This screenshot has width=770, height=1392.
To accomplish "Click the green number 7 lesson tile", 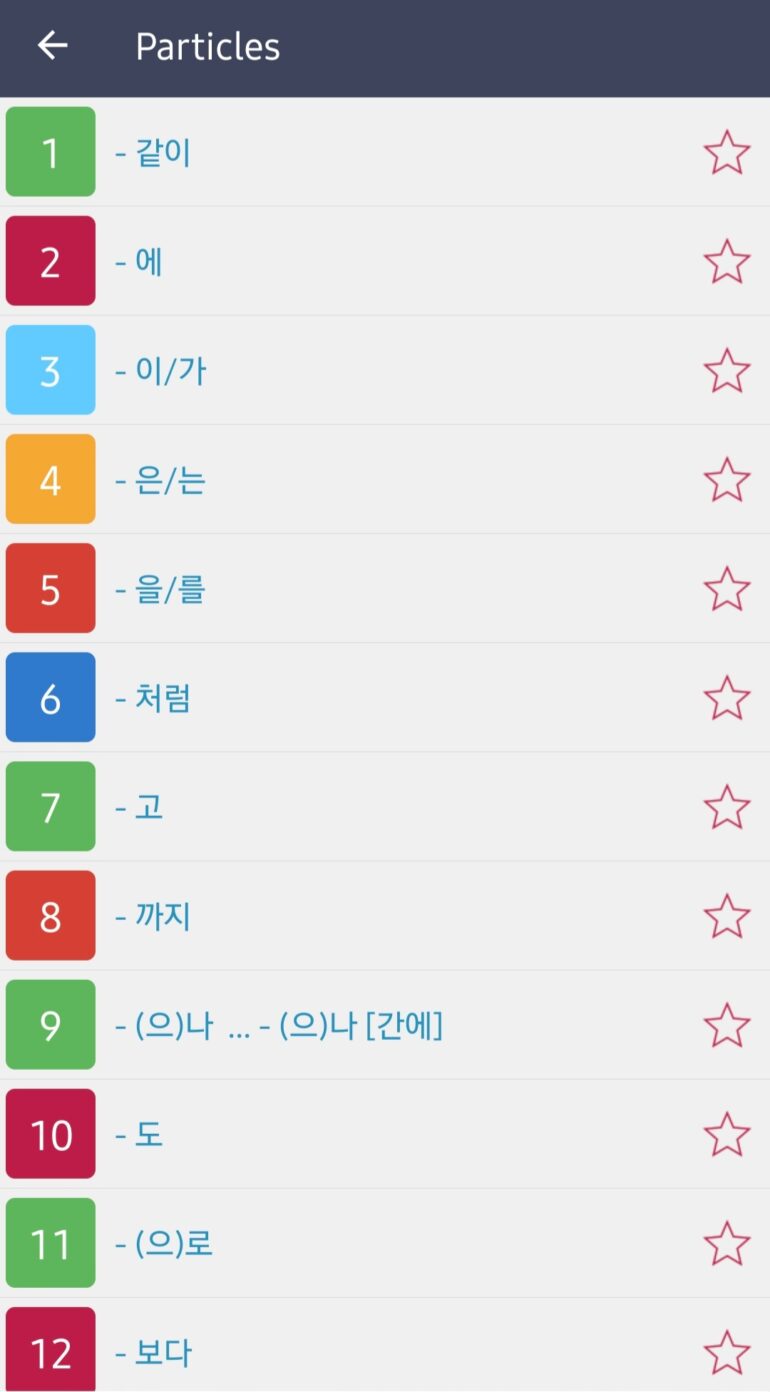I will pos(50,806).
